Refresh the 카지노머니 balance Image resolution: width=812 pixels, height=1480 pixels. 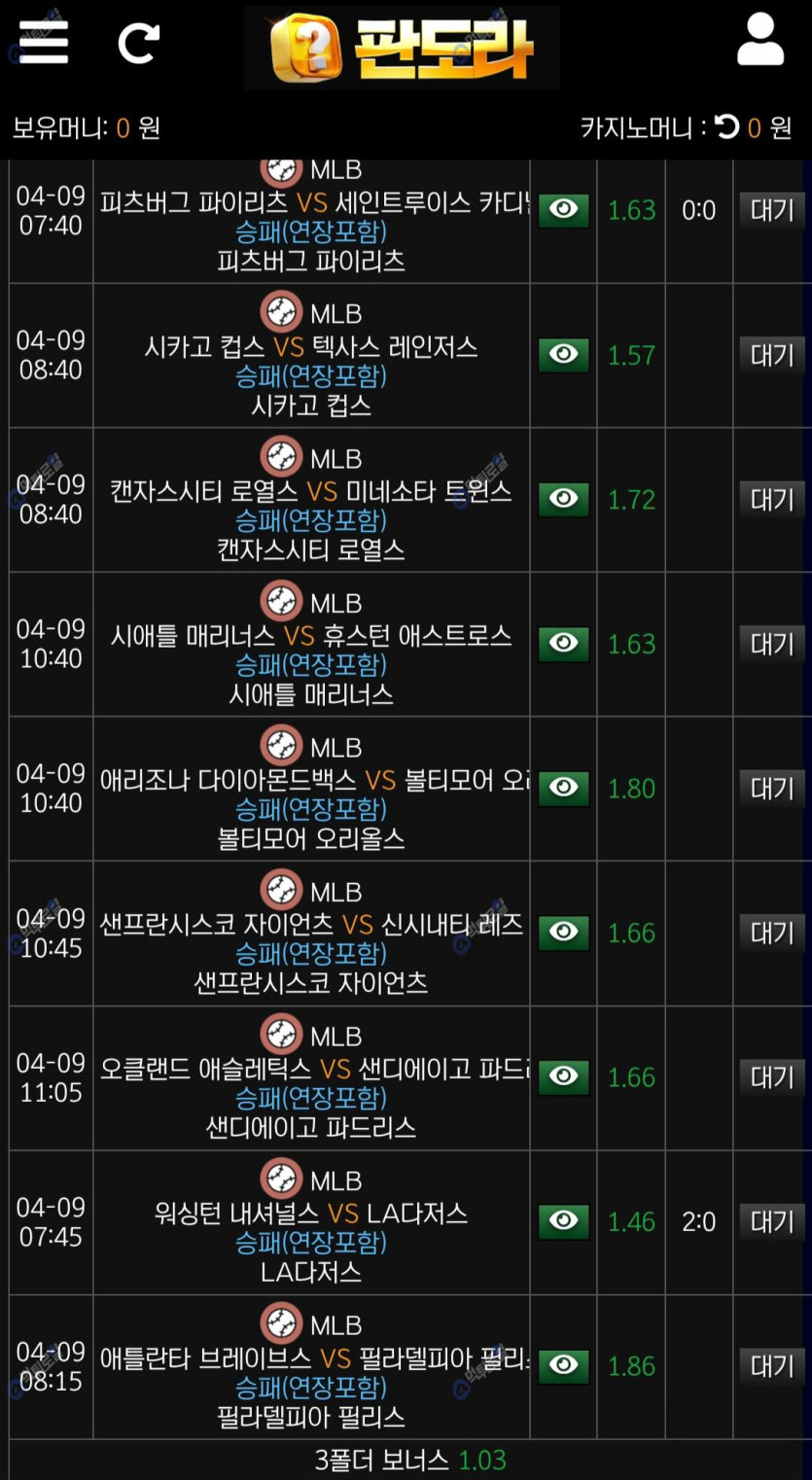click(x=726, y=126)
